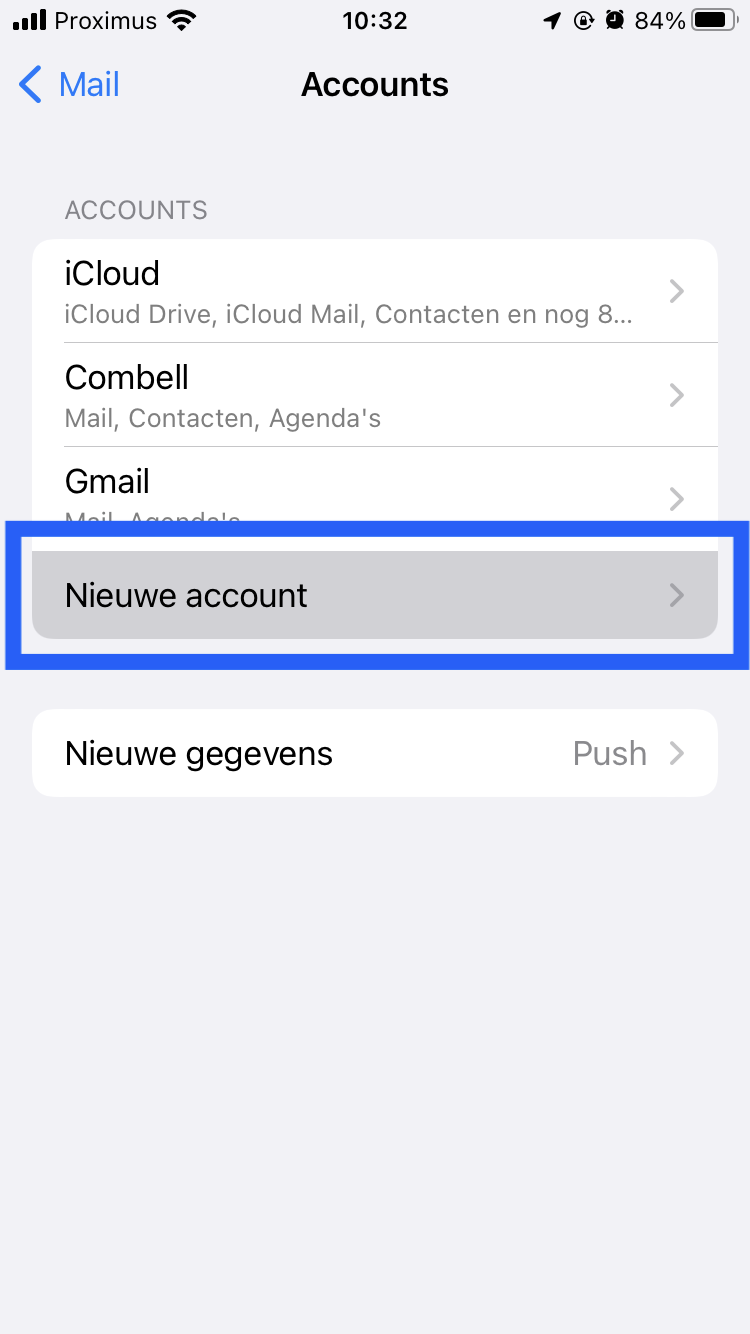Tap the Accounts title header

[375, 85]
